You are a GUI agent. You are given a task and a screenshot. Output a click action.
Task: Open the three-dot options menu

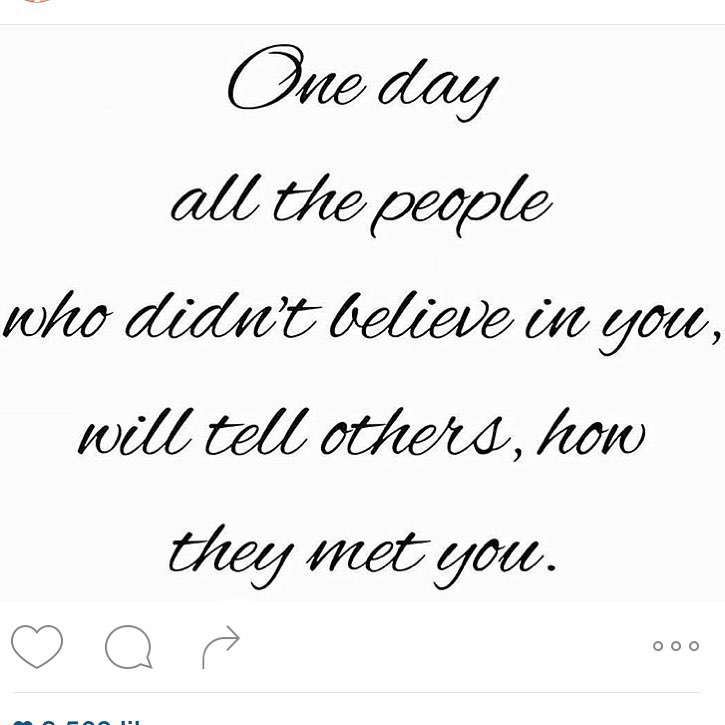676,646
